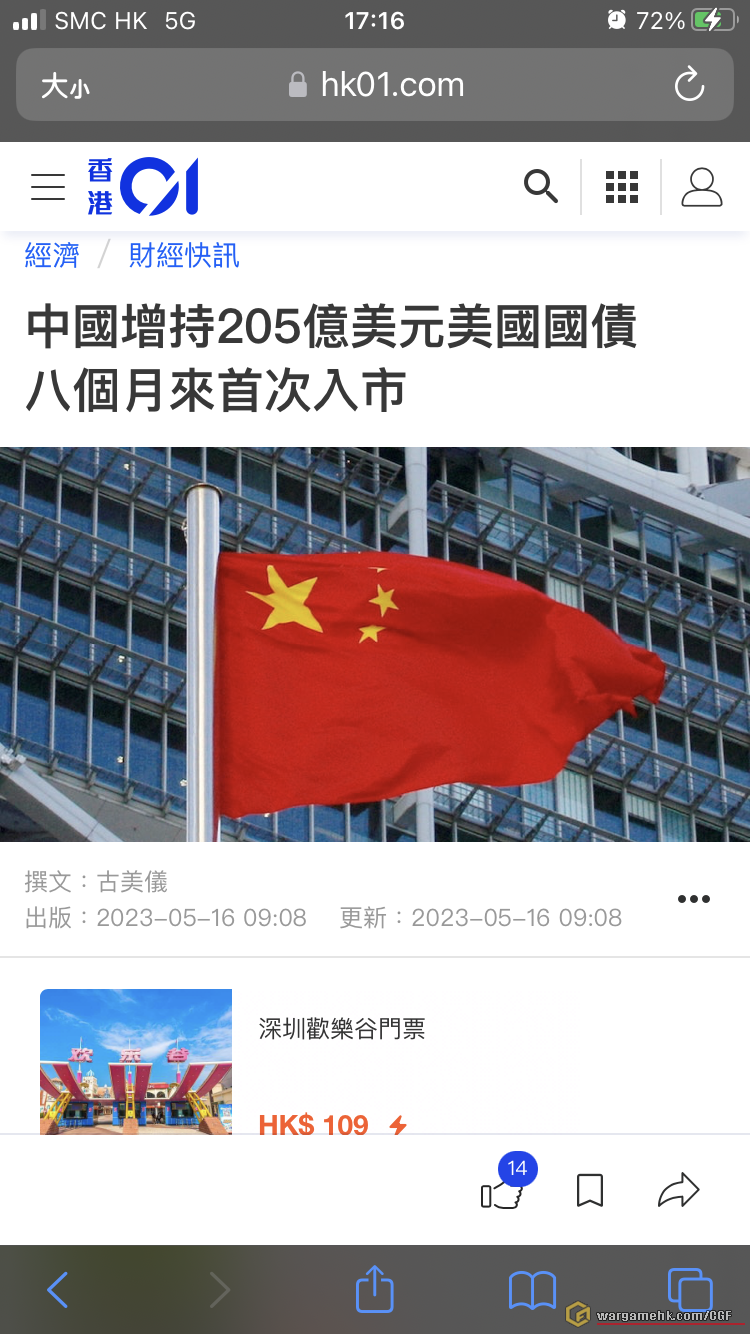Open the 財經快訊 category
This screenshot has height=1334, width=750.
point(184,256)
